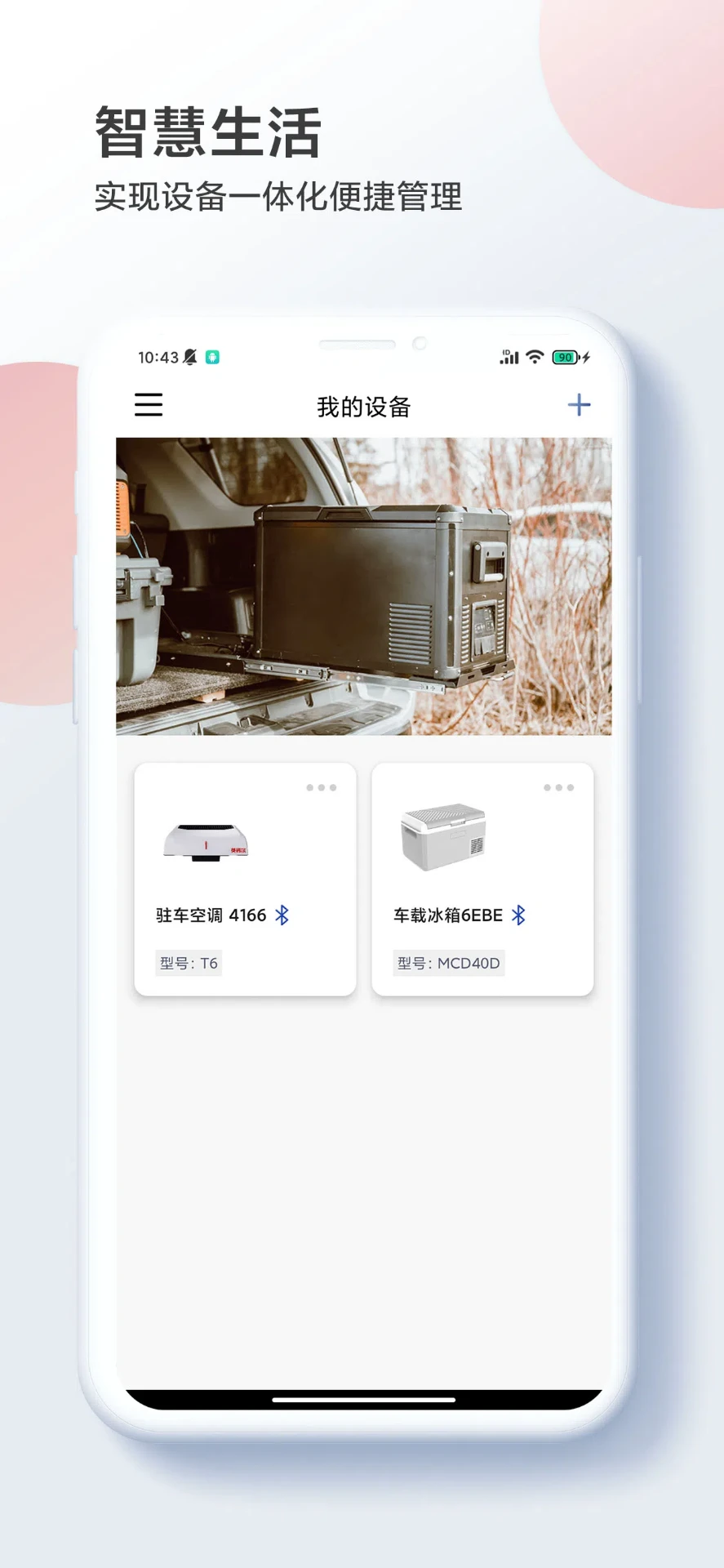Open the car fridge banner image
Image resolution: width=724 pixels, height=1568 pixels.
(x=365, y=586)
